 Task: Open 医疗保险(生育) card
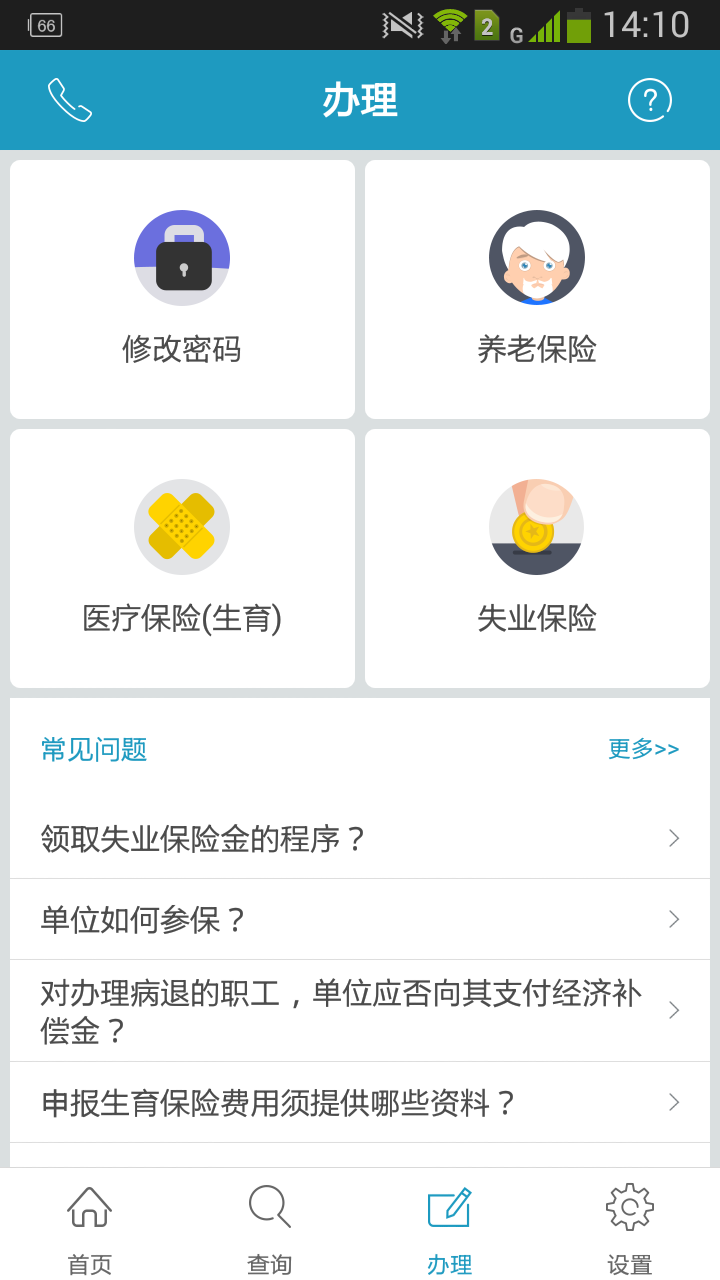coord(182,559)
